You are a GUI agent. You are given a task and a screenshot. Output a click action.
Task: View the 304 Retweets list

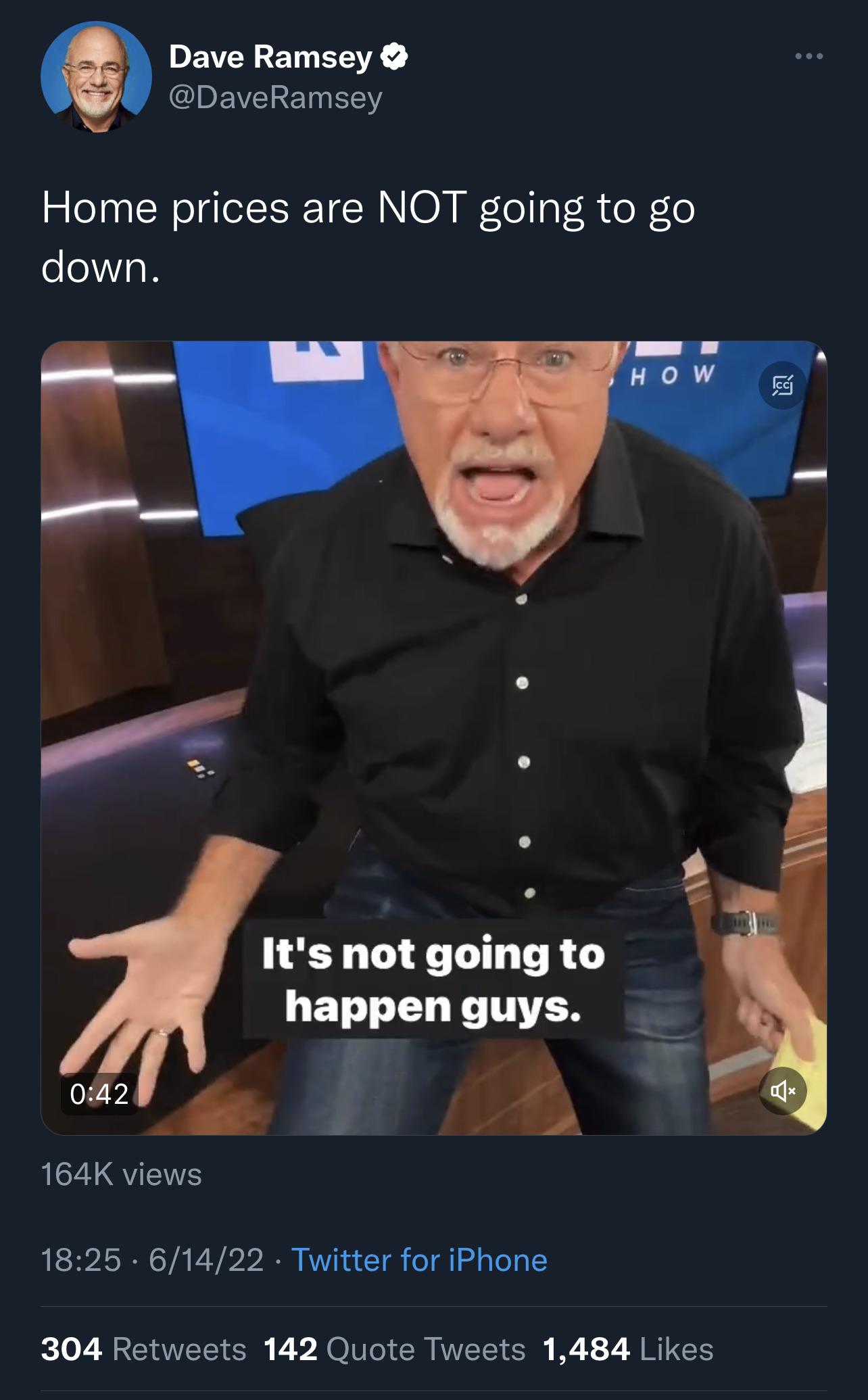[x=143, y=1349]
